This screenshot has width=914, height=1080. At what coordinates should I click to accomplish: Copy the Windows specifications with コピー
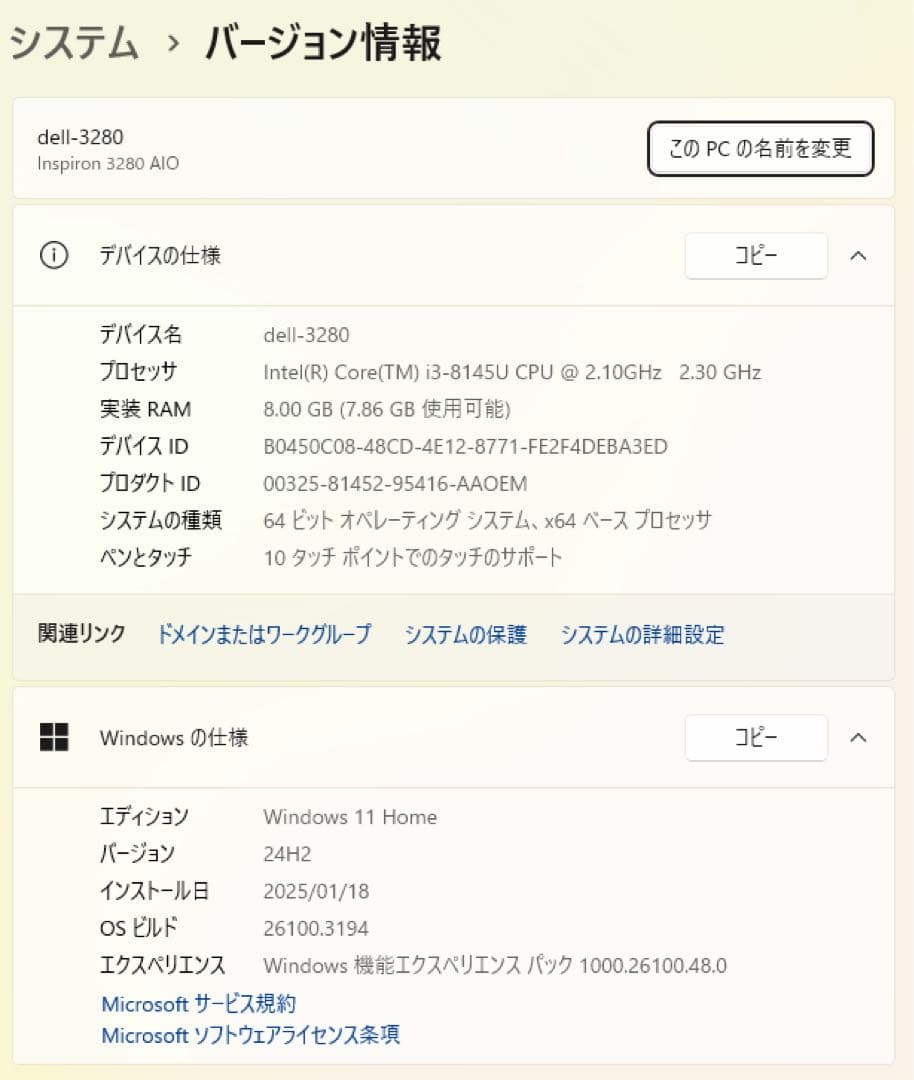click(756, 738)
